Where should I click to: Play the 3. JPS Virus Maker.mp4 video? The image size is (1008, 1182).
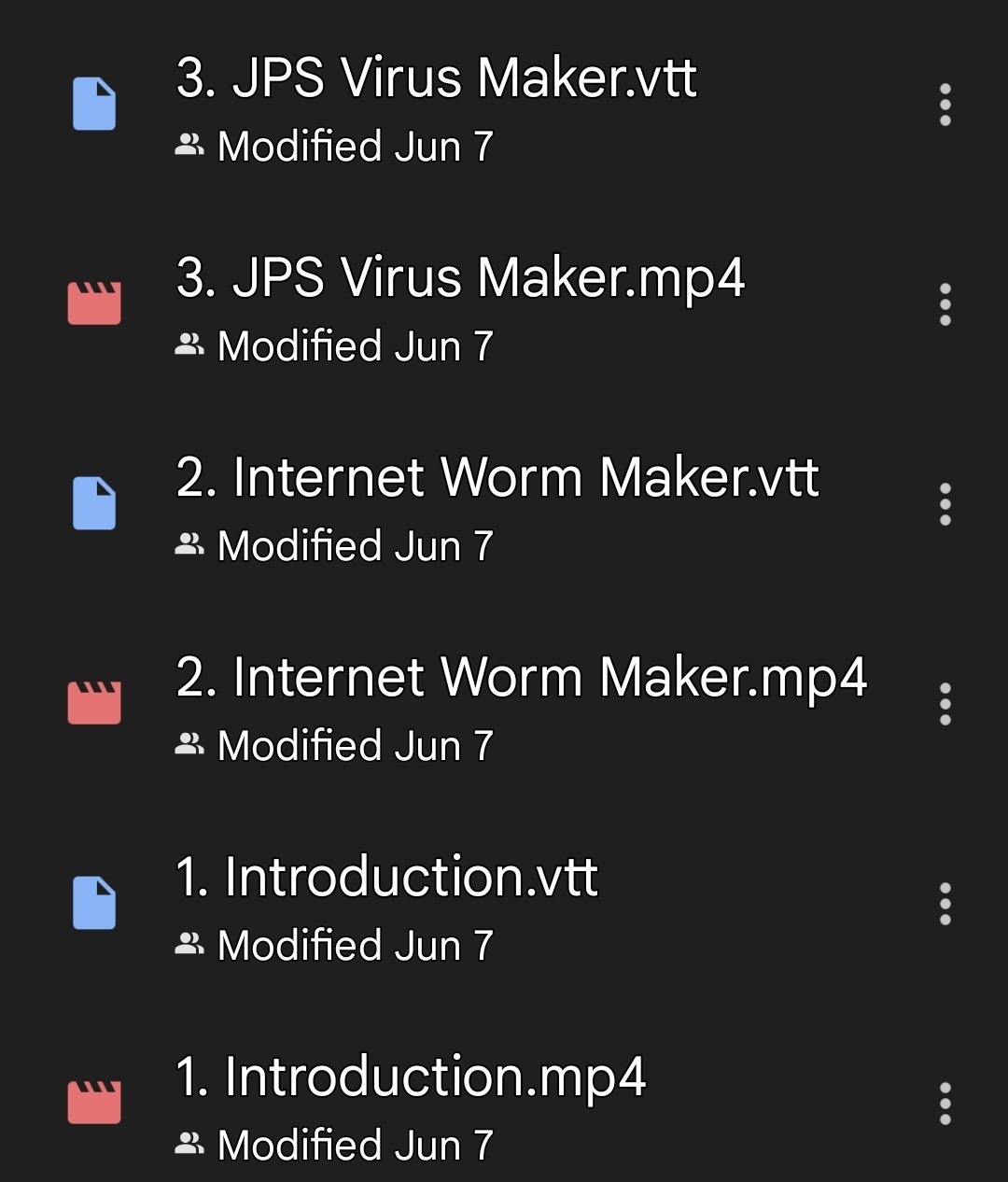pos(460,278)
